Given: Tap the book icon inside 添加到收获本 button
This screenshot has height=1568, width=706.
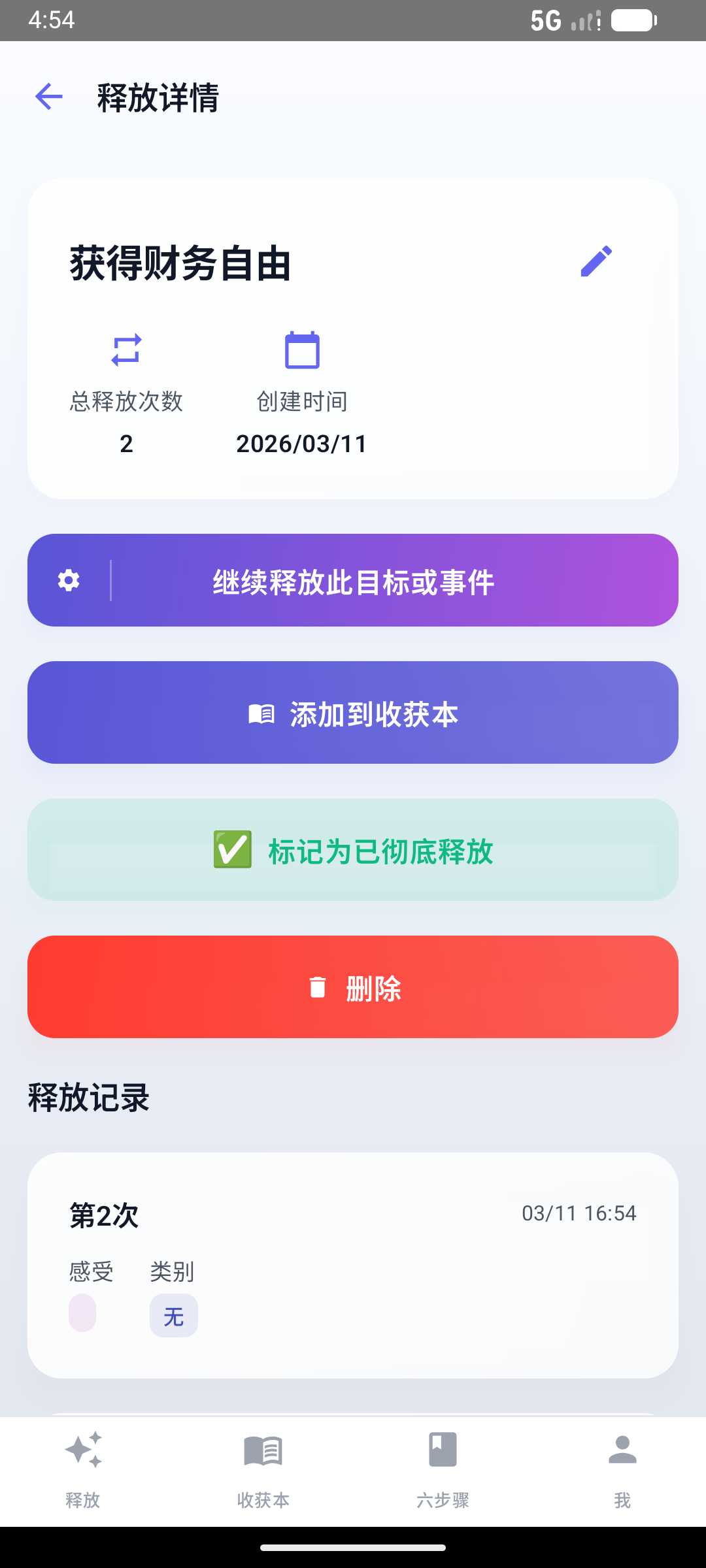Looking at the screenshot, I should pyautogui.click(x=262, y=713).
